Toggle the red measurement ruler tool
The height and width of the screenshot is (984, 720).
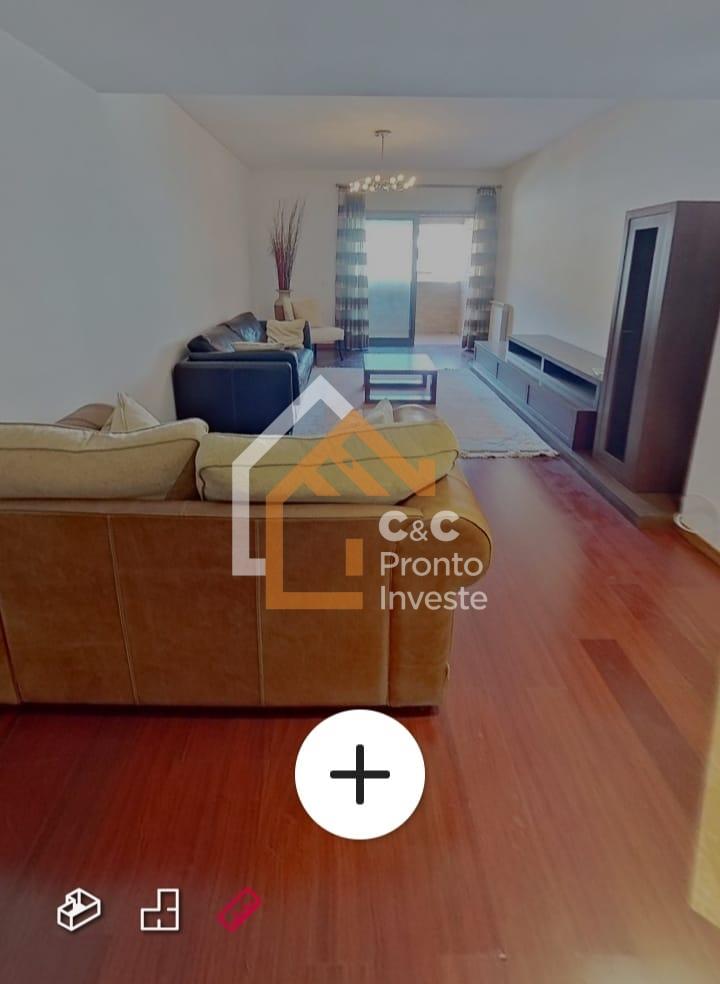point(240,910)
